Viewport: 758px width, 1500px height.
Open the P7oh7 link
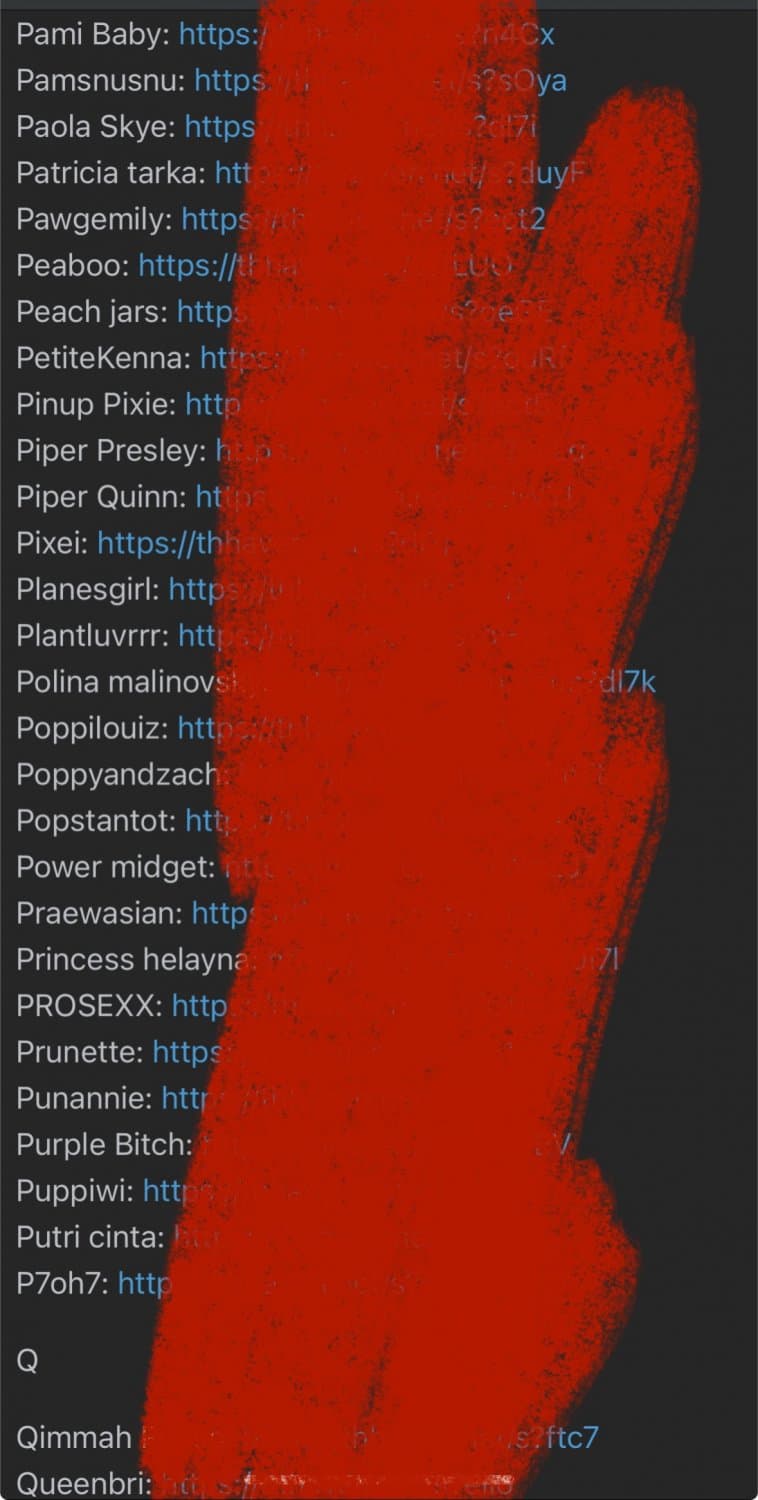(145, 1283)
